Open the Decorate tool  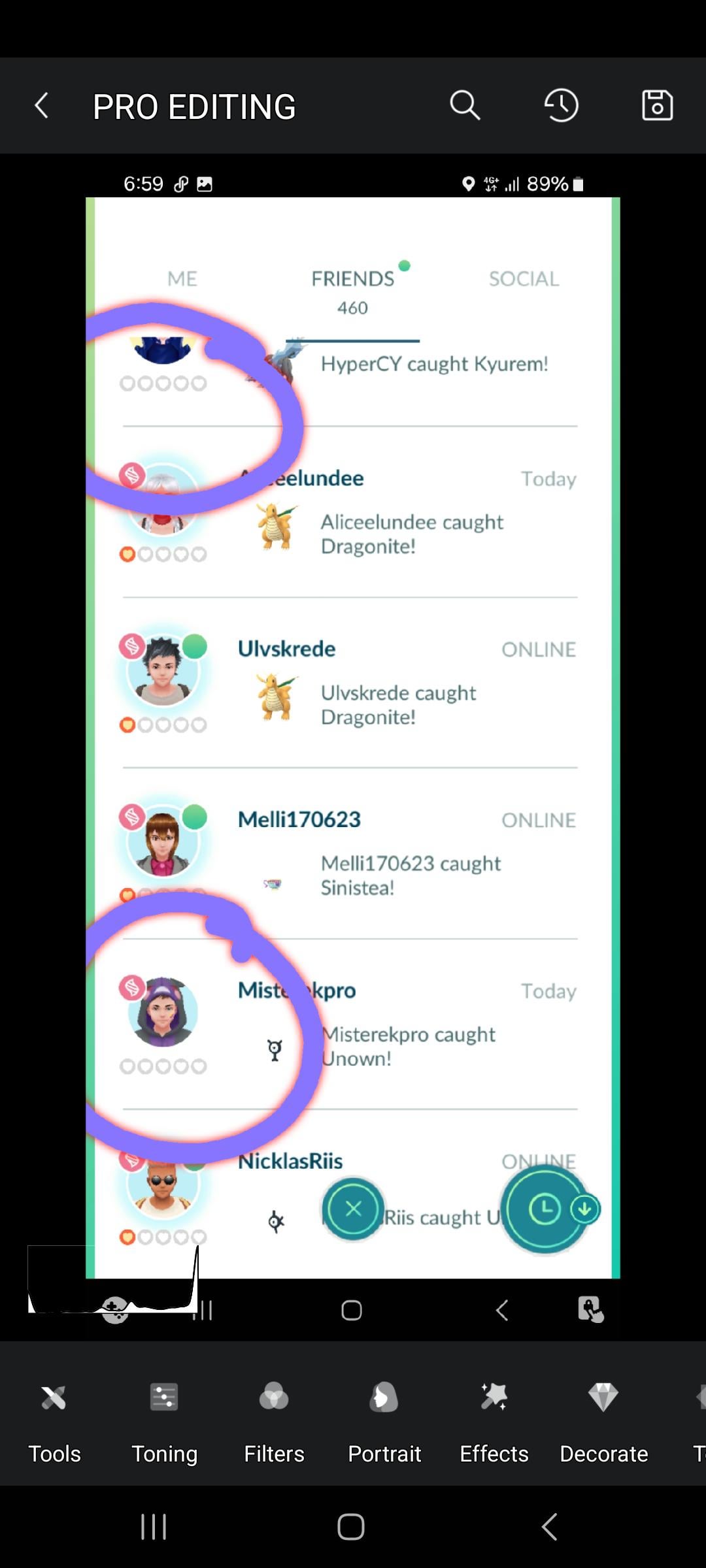(x=603, y=1419)
